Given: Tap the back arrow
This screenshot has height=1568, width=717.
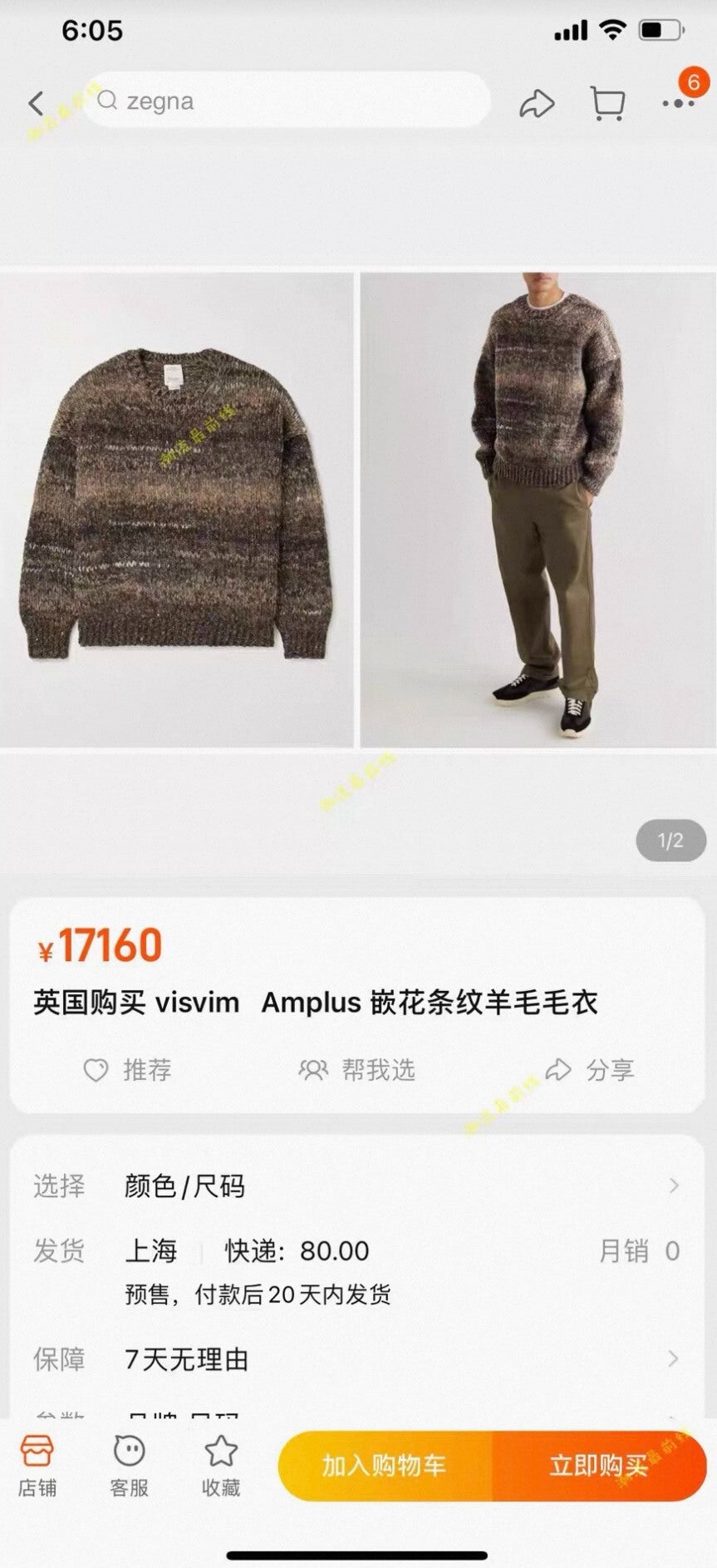Looking at the screenshot, I should (x=35, y=101).
